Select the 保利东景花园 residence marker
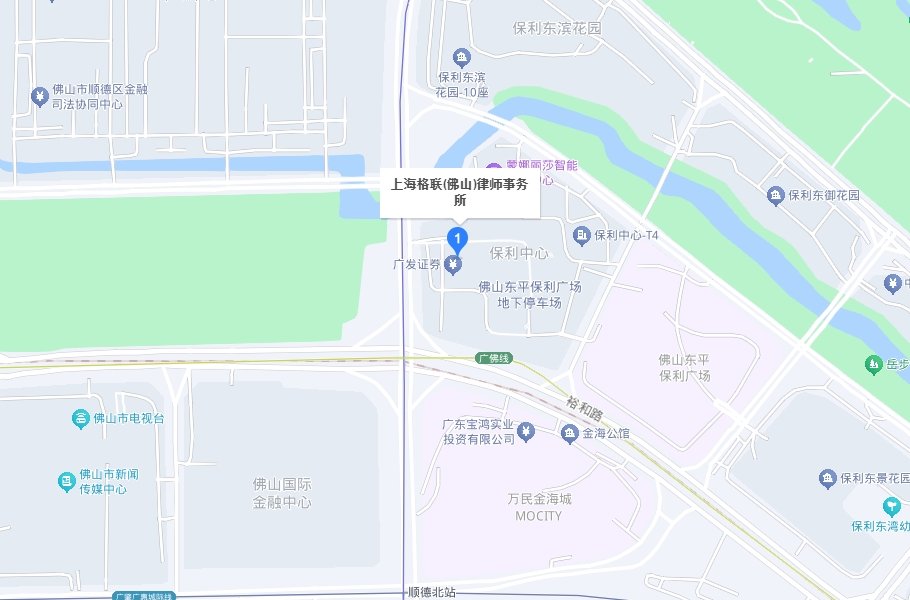The height and width of the screenshot is (600, 910). point(827,478)
